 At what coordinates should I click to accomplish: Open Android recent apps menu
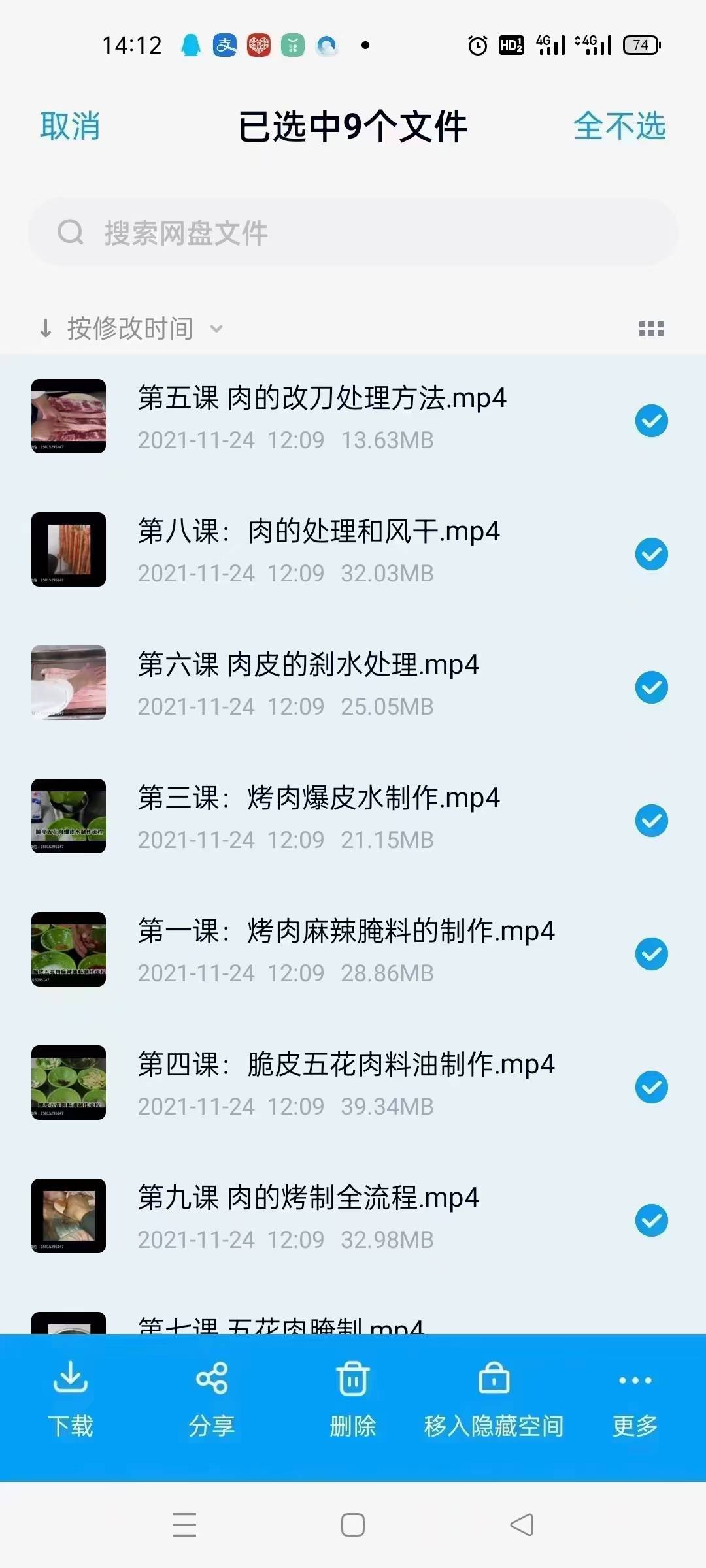184,1524
